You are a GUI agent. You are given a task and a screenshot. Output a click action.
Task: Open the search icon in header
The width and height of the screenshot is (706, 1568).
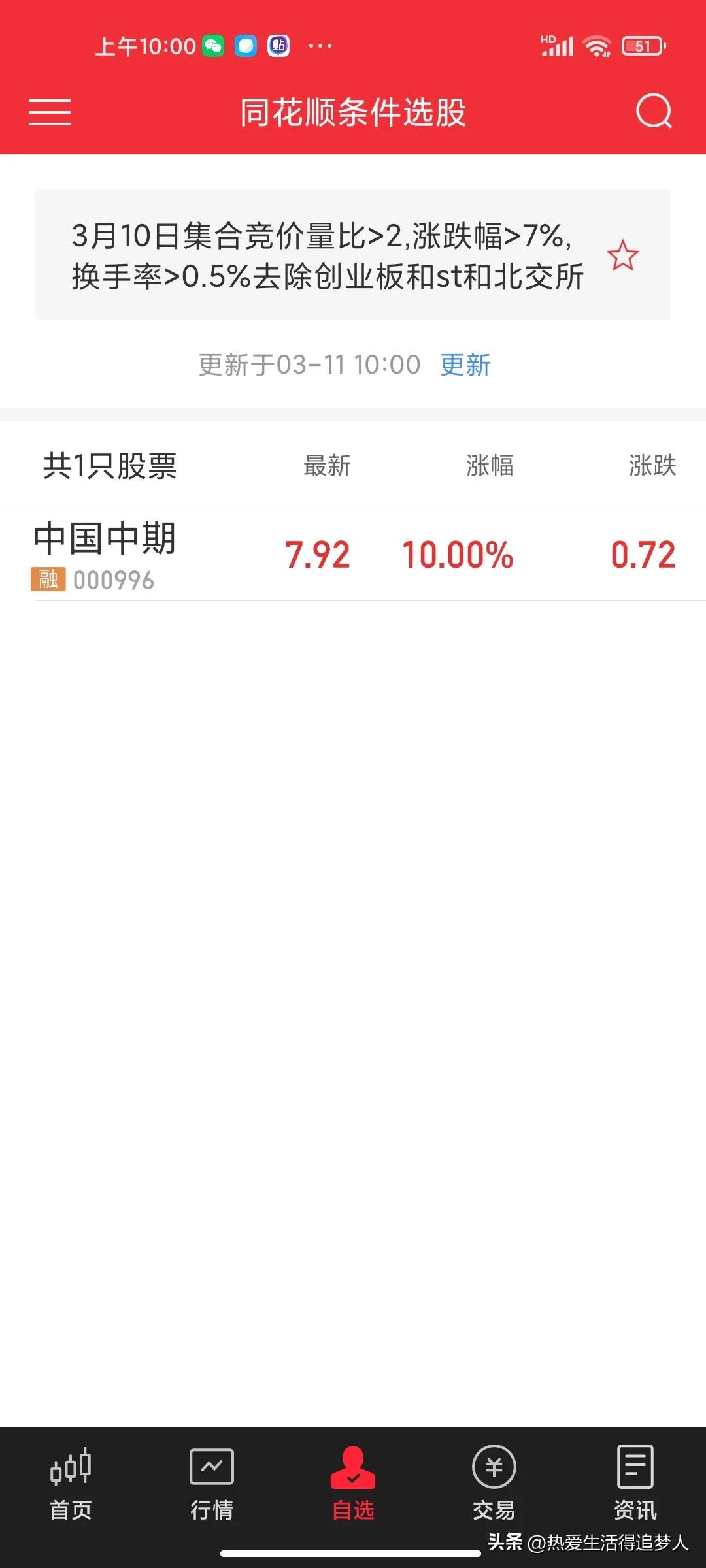(654, 111)
